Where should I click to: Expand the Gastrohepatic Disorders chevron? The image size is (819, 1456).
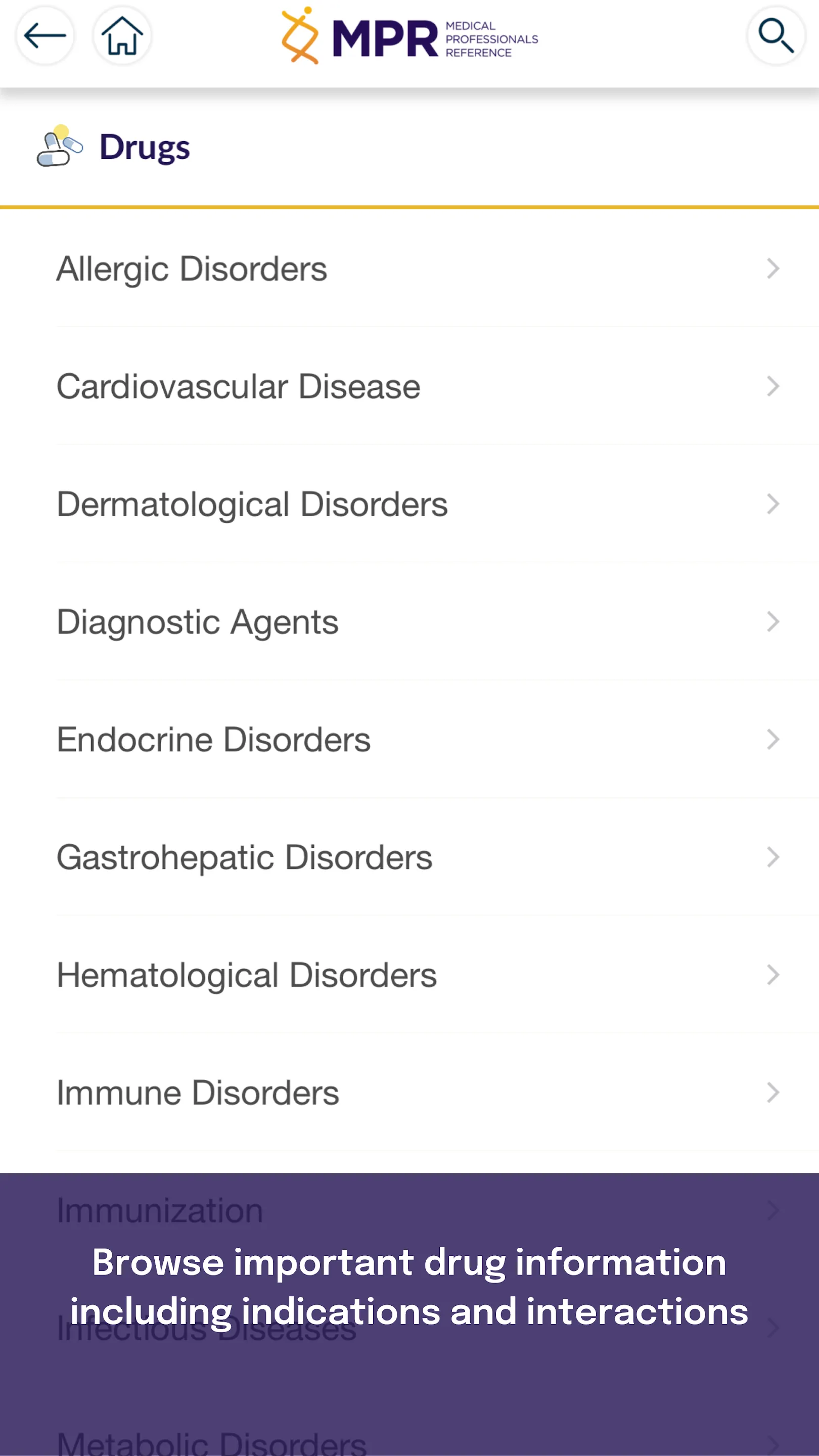click(773, 857)
